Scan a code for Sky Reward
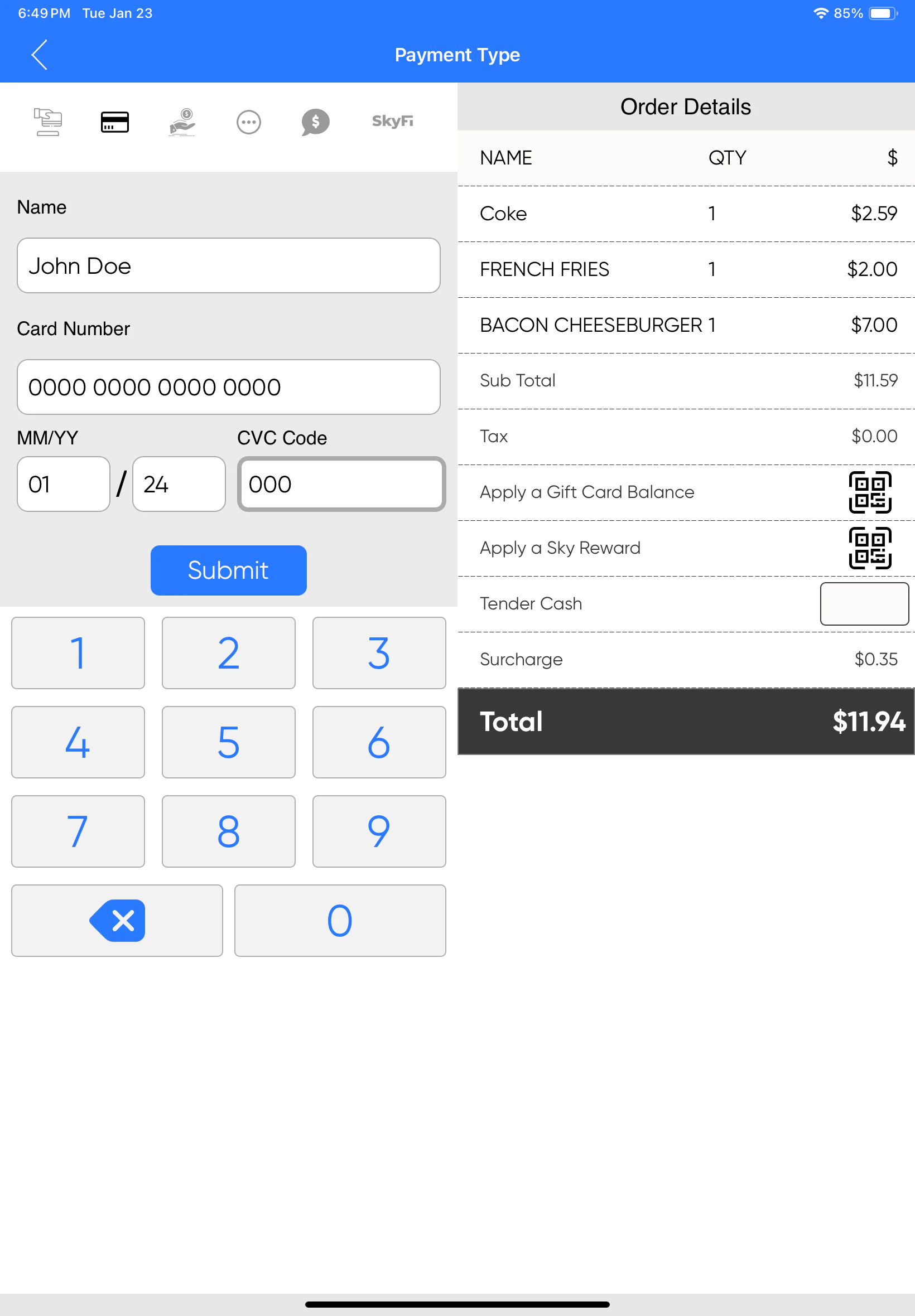 coord(870,548)
